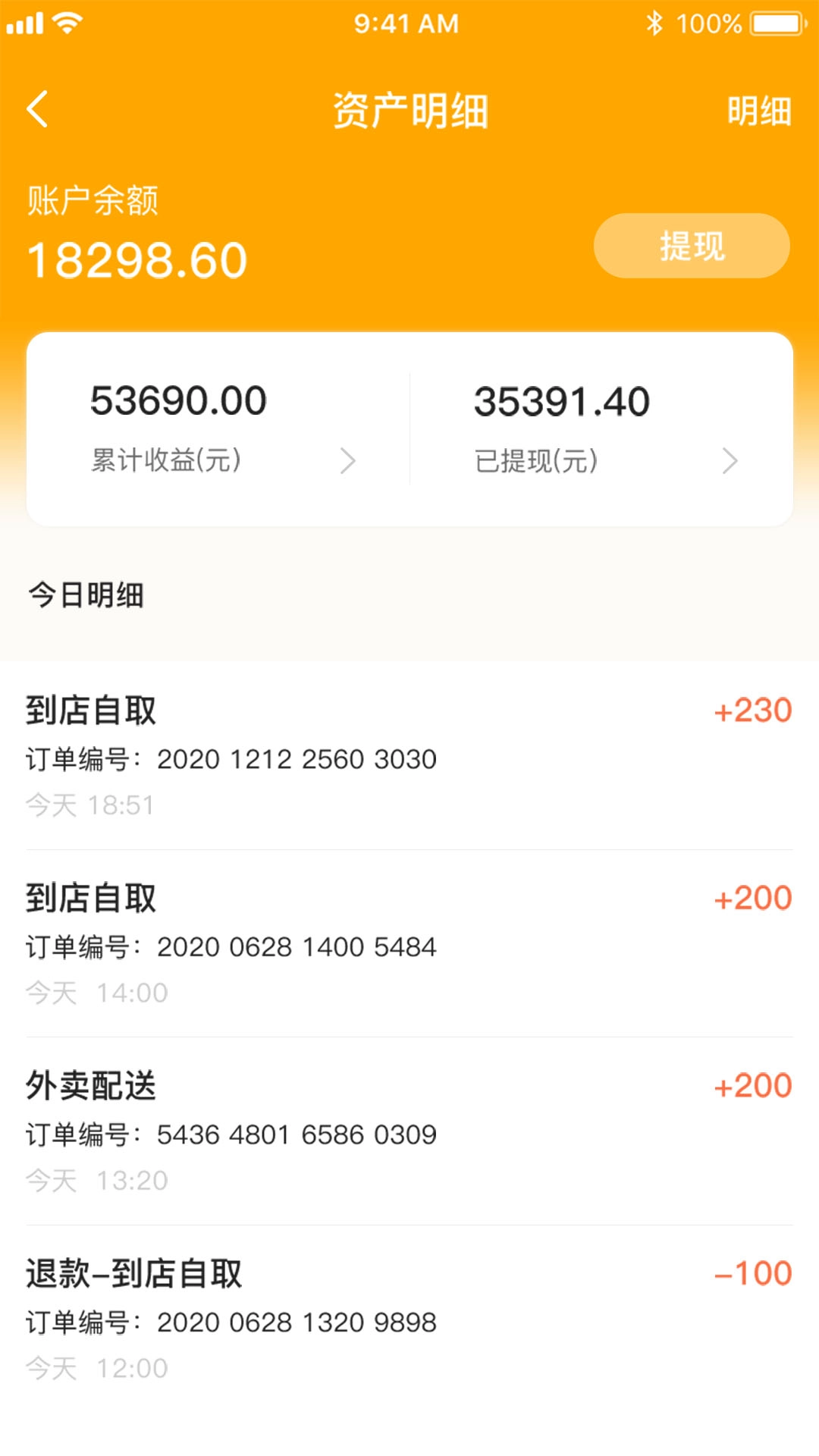Tap the battery indicator in the status bar
Viewport: 819px width, 1456px height.
tap(773, 23)
